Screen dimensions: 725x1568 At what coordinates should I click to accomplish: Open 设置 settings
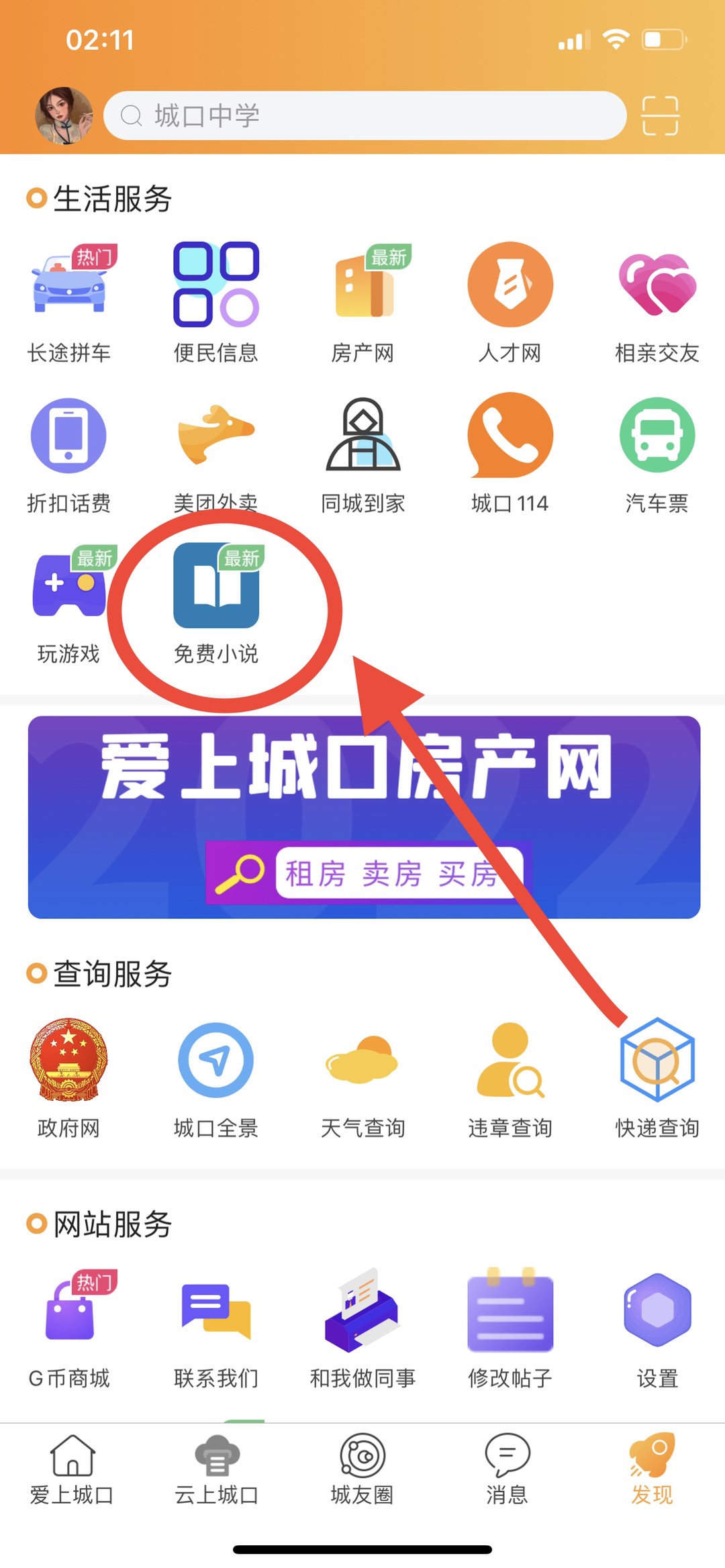point(657,1328)
